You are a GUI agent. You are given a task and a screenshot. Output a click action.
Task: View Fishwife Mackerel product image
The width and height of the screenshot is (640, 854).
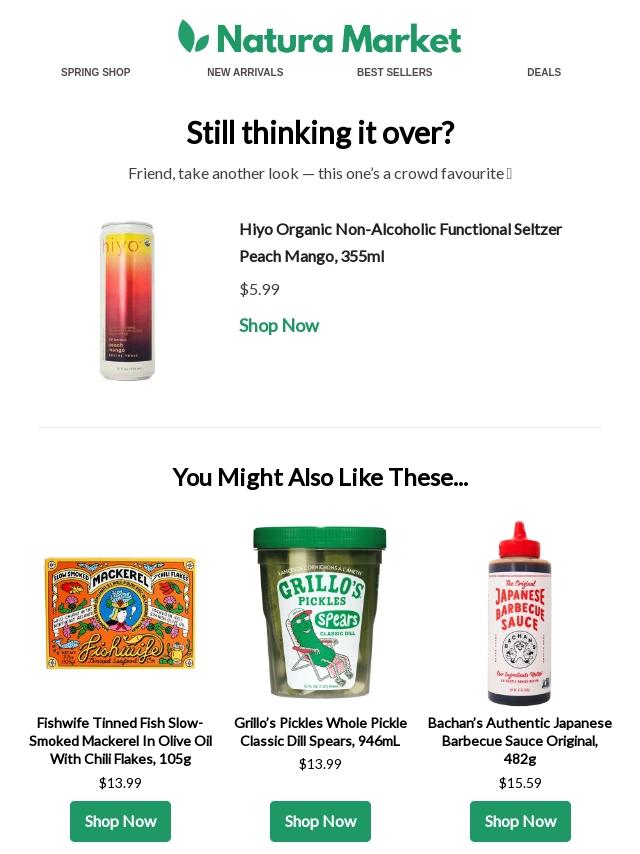click(x=120, y=613)
